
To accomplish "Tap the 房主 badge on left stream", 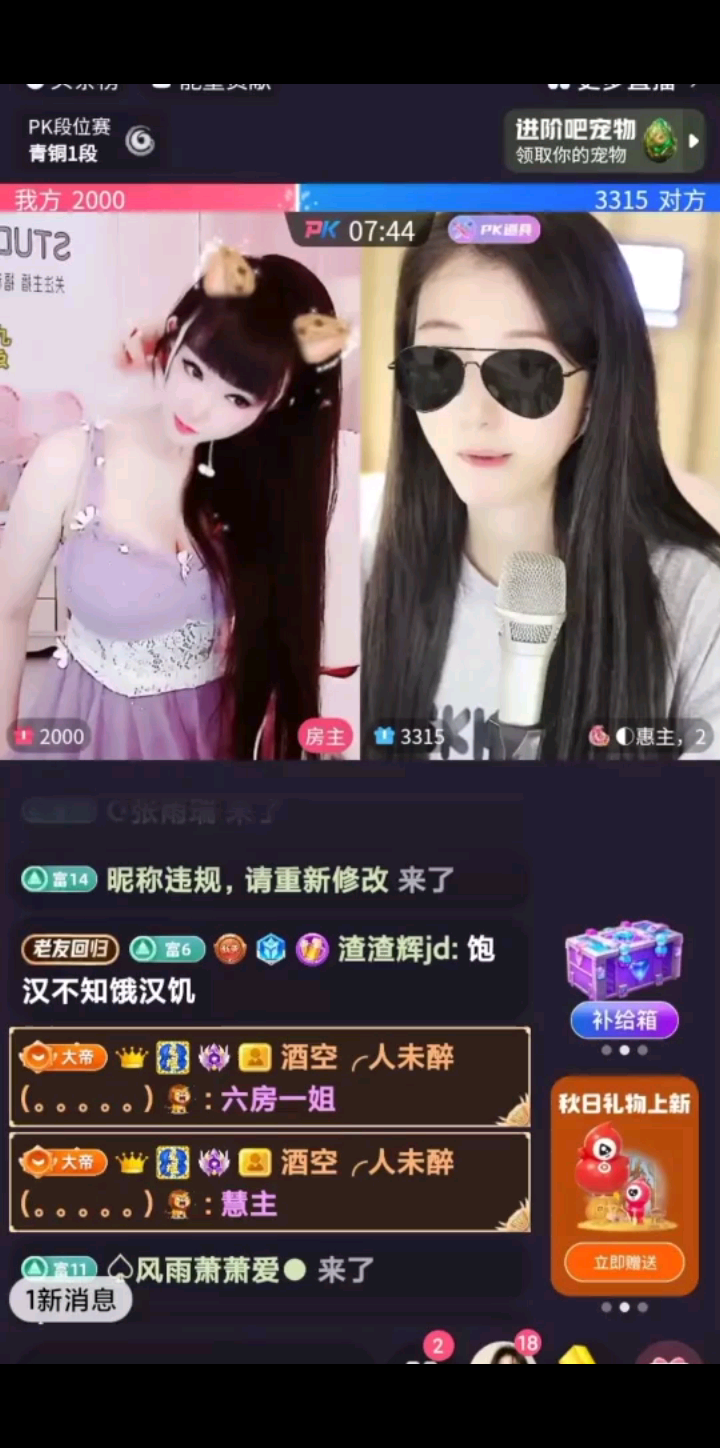I will (324, 737).
